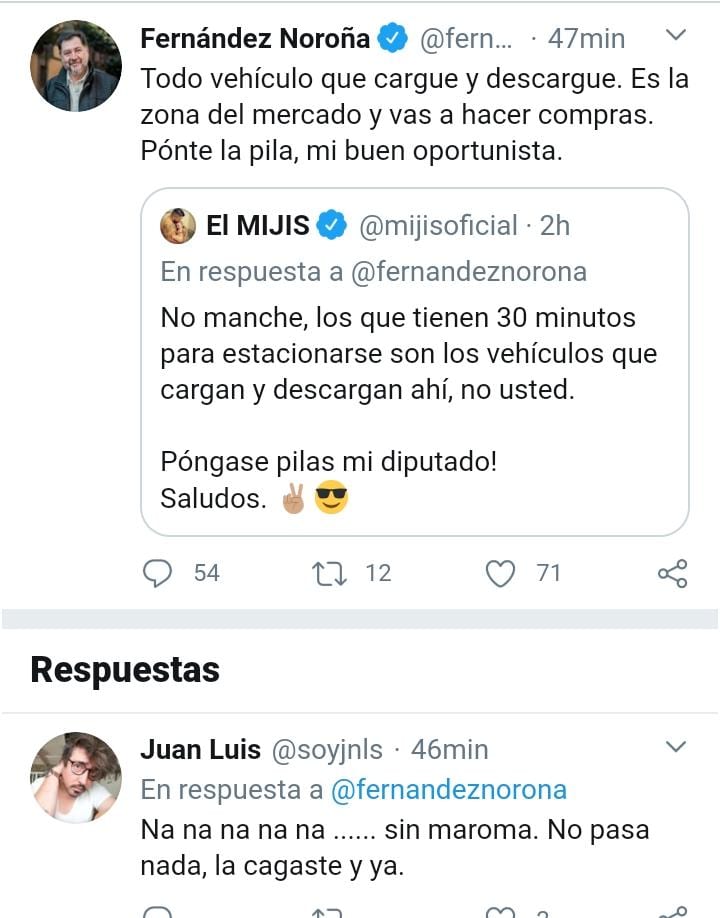
Task: Open Fernández Noroña's profile picture
Action: click(x=76, y=66)
